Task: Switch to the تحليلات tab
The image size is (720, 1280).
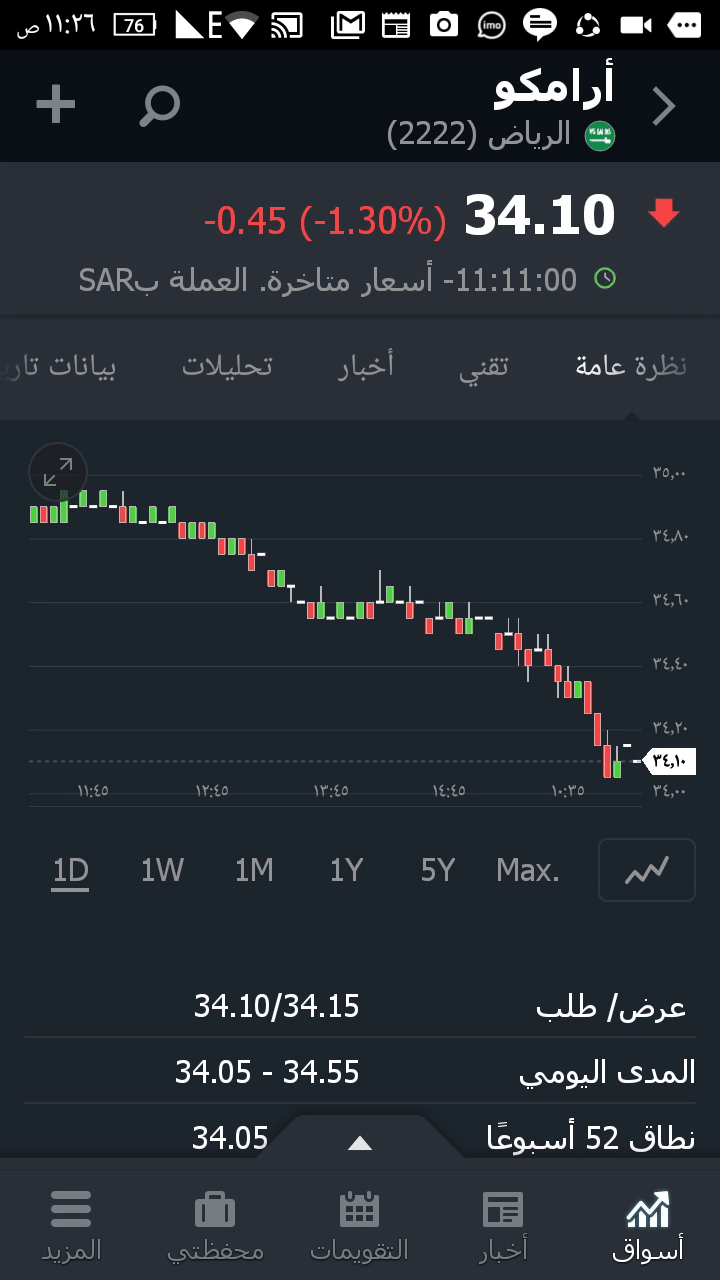Action: 227,366
